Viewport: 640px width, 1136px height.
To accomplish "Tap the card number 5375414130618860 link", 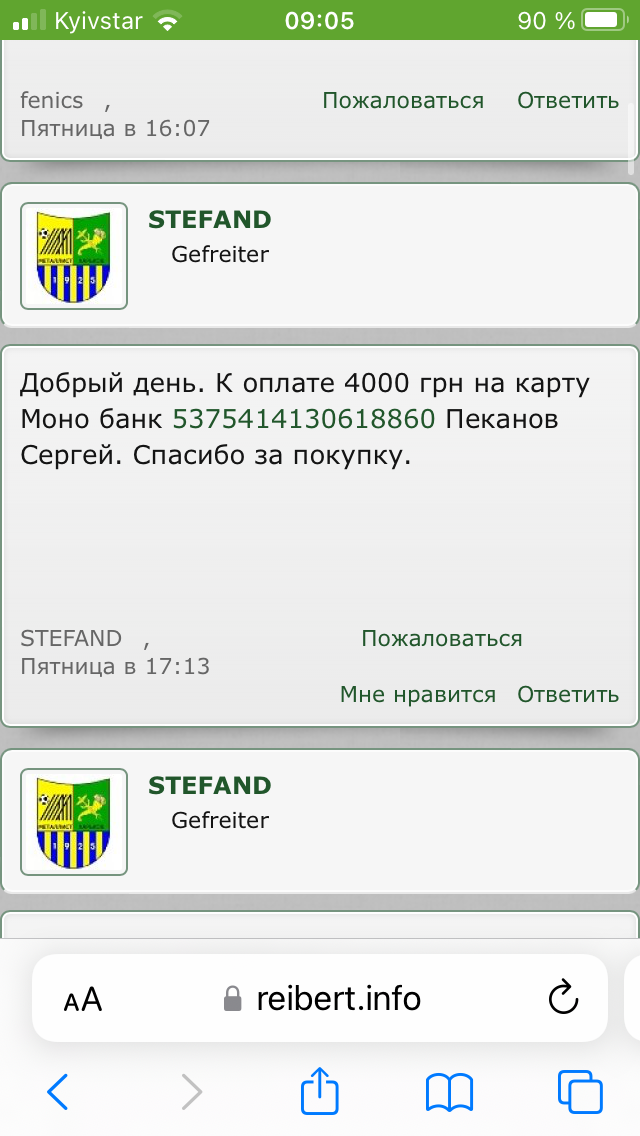I will [x=305, y=420].
